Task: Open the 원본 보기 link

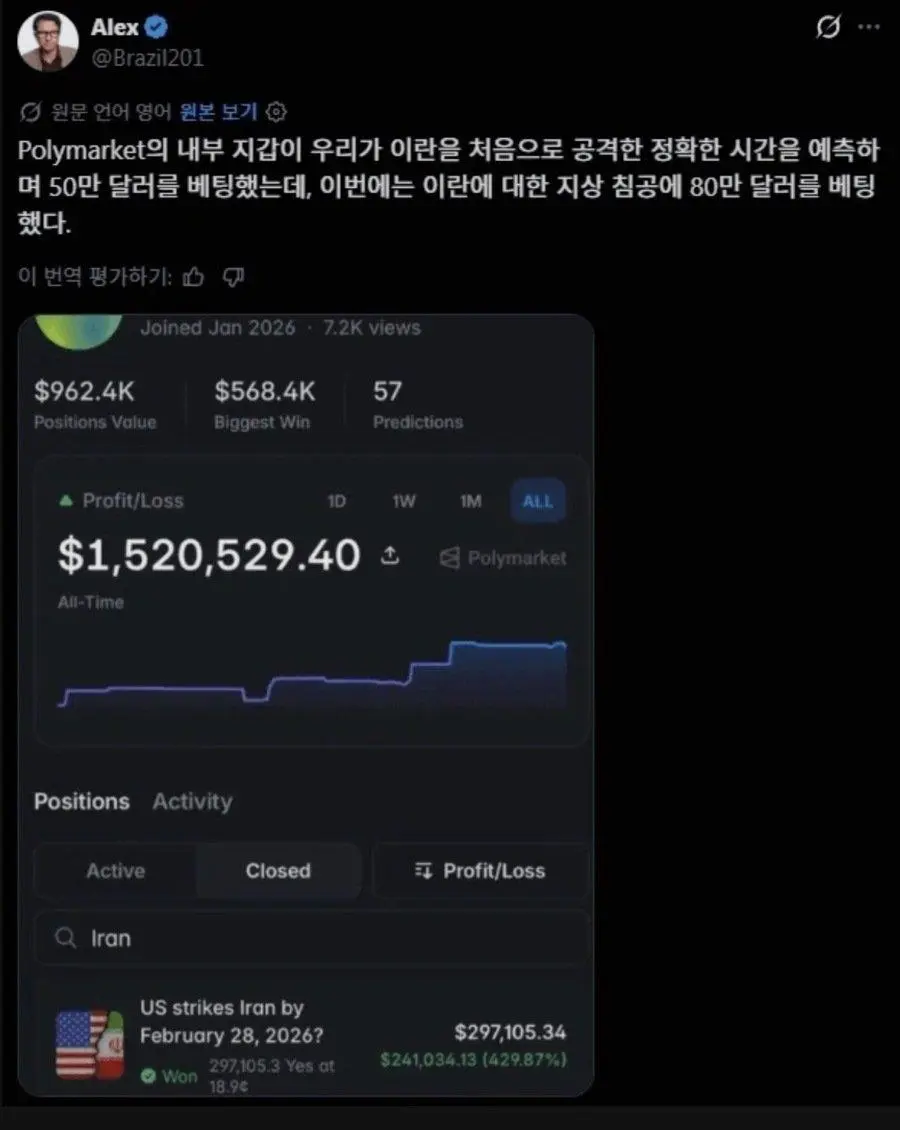Action: pyautogui.click(x=217, y=111)
